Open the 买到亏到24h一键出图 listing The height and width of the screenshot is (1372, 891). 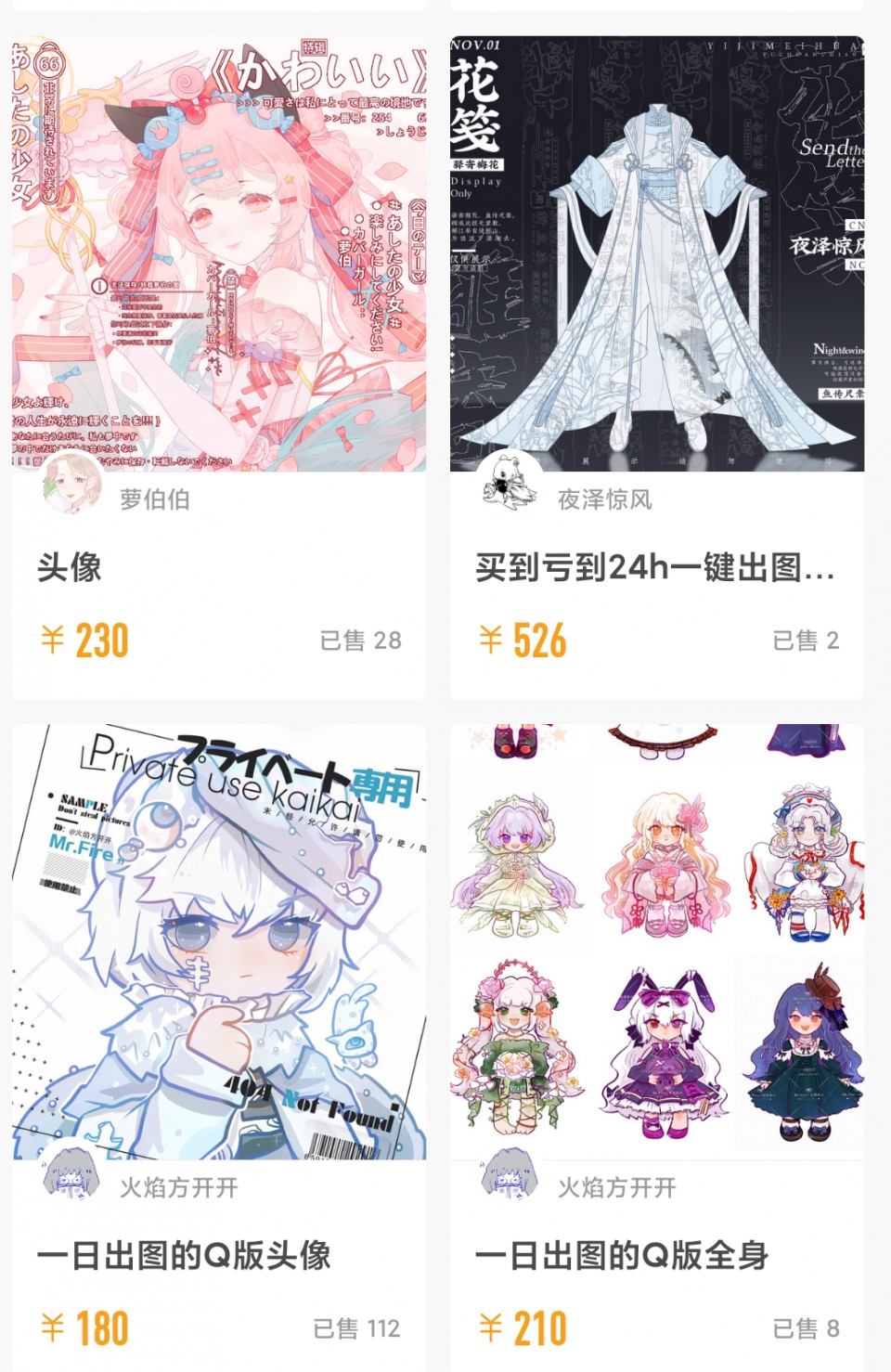657,255
